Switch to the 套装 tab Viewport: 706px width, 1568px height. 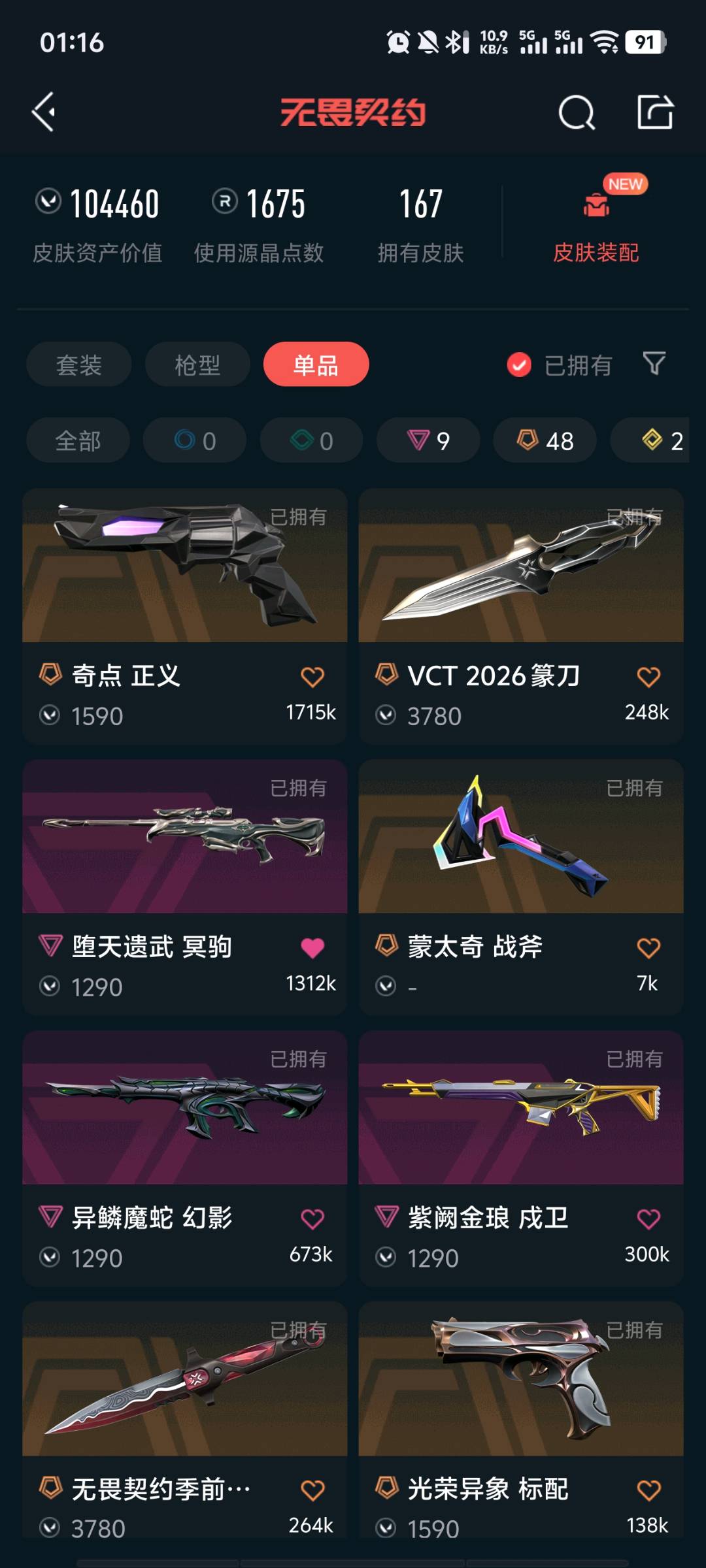(x=79, y=365)
